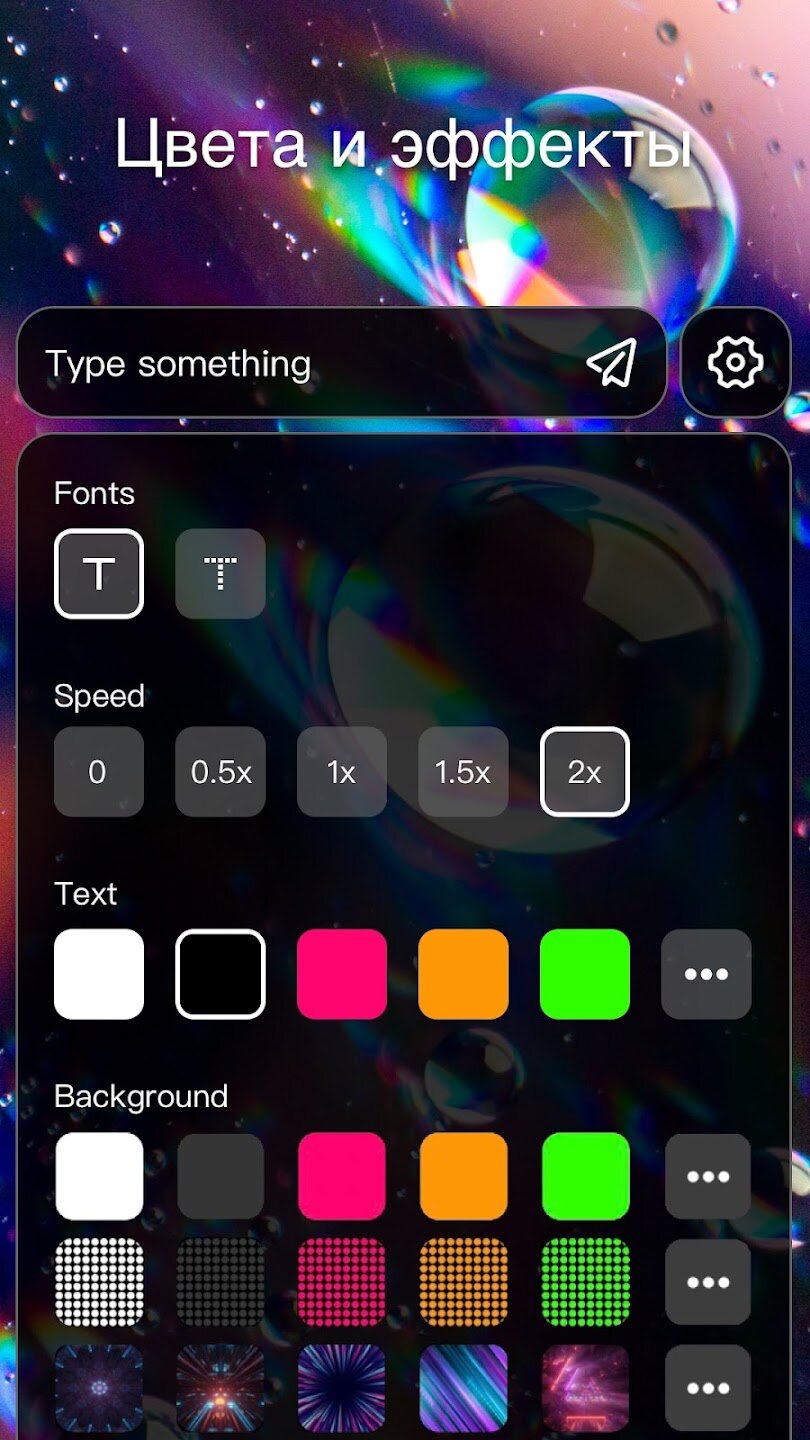The height and width of the screenshot is (1440, 810).
Task: Select the diagonal stripes animated background
Action: click(x=464, y=1388)
